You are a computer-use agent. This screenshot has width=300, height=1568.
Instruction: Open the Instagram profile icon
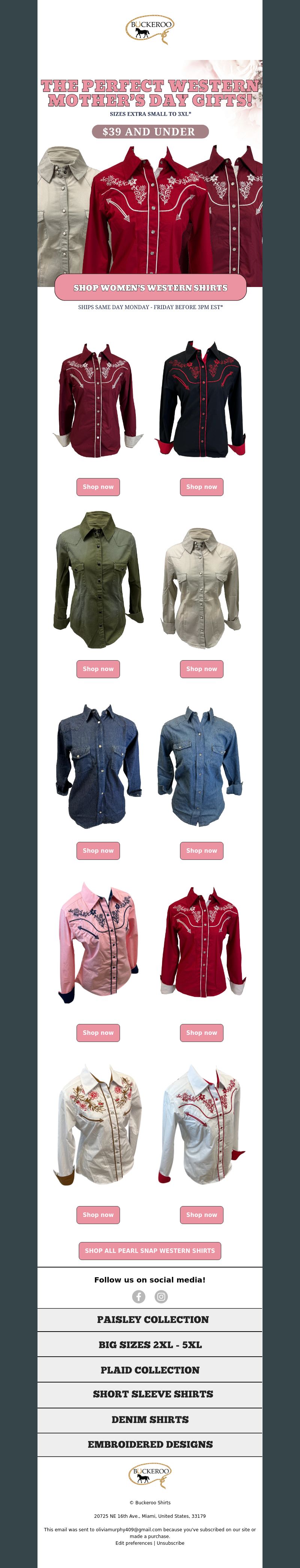161,1296
